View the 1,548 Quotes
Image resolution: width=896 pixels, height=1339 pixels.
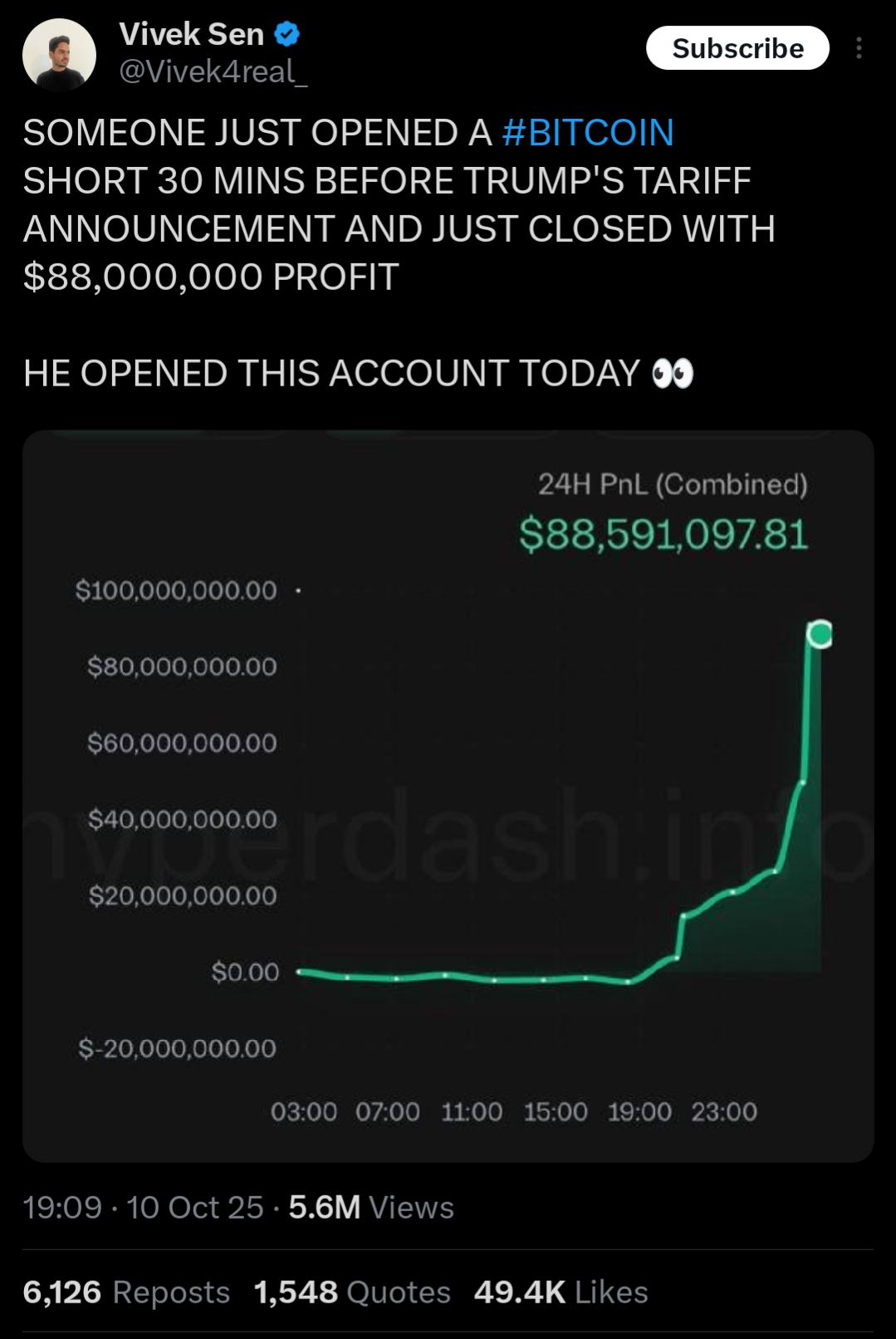(x=352, y=1292)
